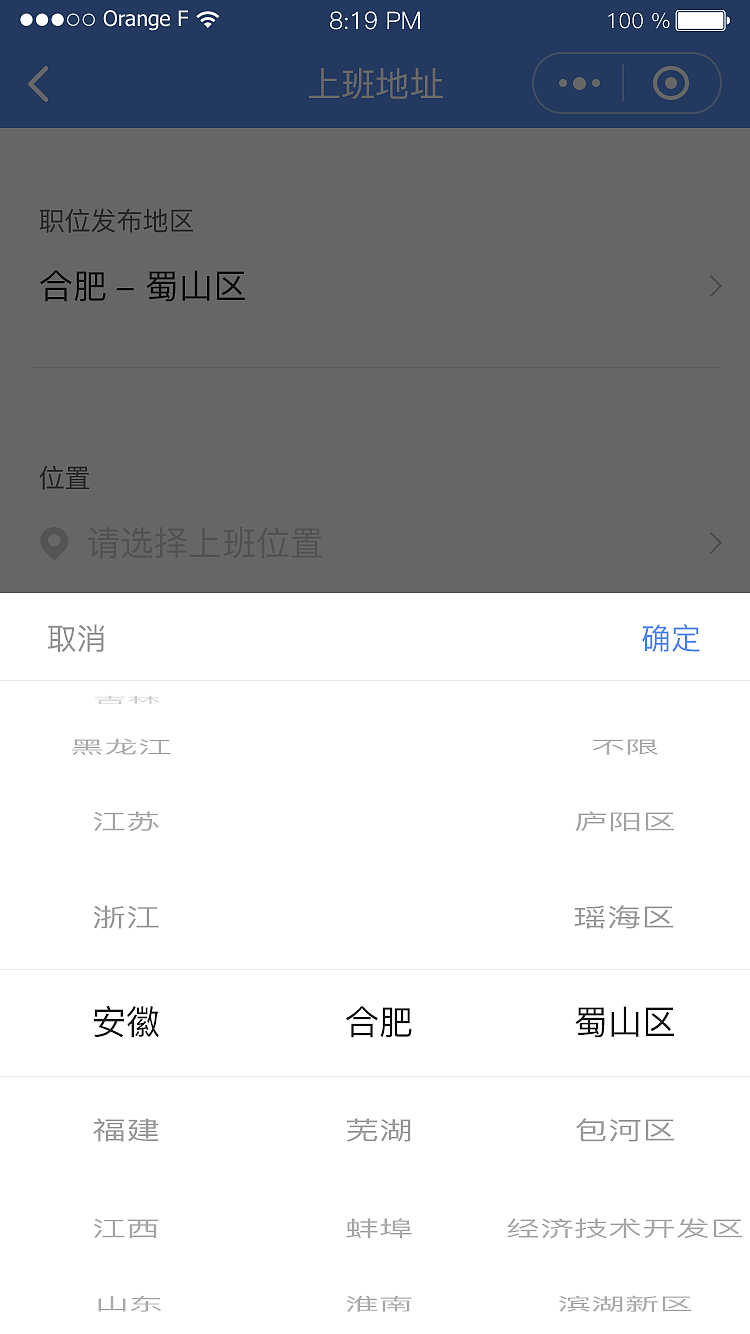The height and width of the screenshot is (1334, 750).
Task: Open the province selection column
Action: [x=126, y=1022]
